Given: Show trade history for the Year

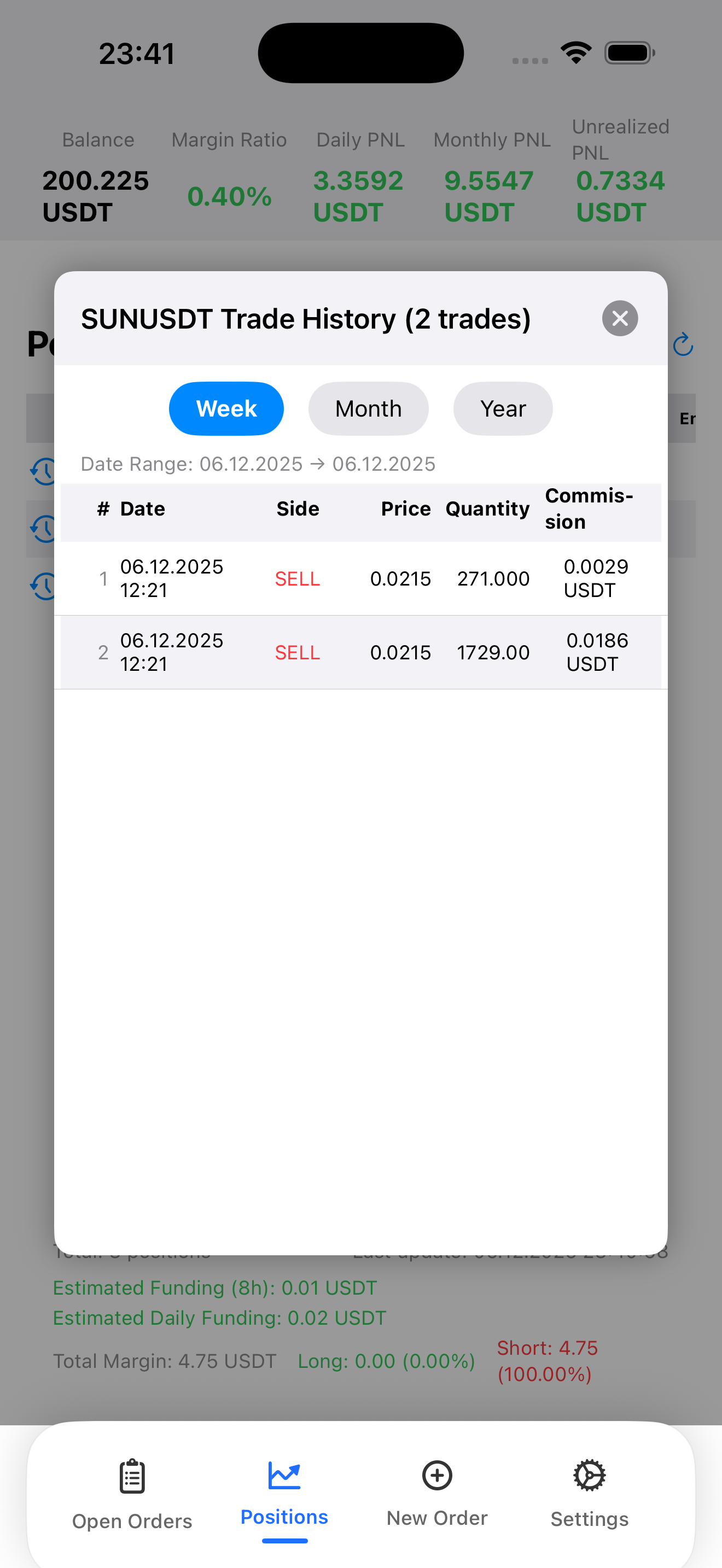Looking at the screenshot, I should click(x=503, y=408).
